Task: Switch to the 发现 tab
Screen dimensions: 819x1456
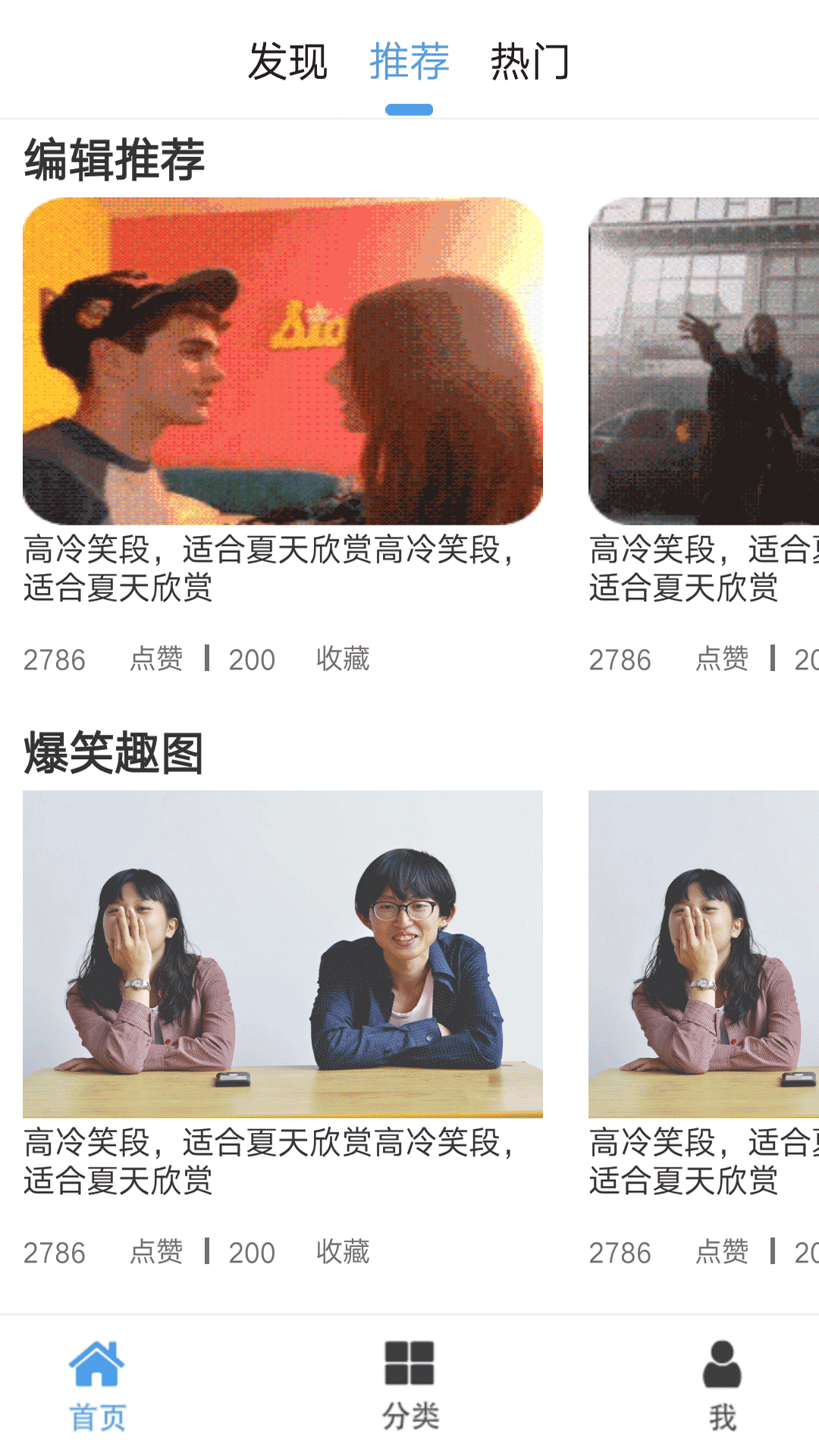Action: click(287, 61)
